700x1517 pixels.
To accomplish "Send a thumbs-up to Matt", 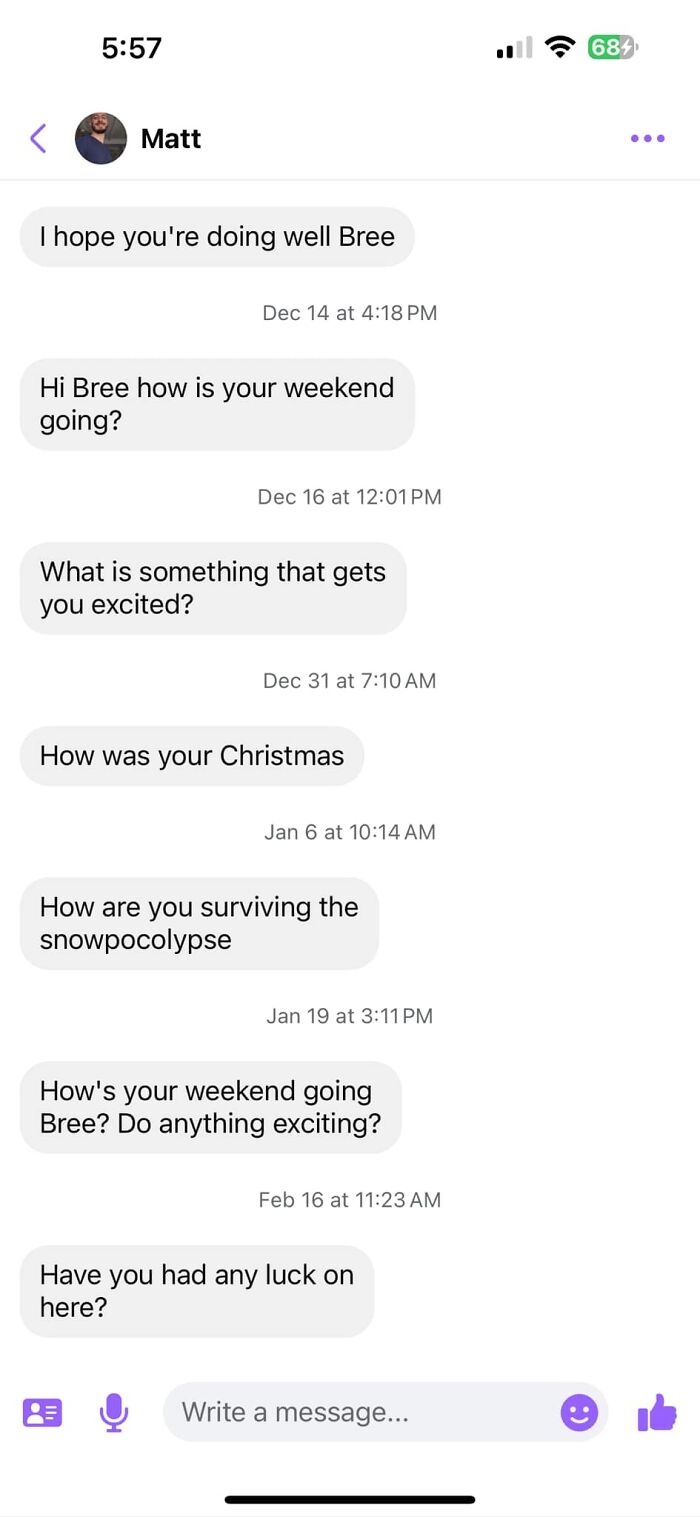I will point(657,1412).
